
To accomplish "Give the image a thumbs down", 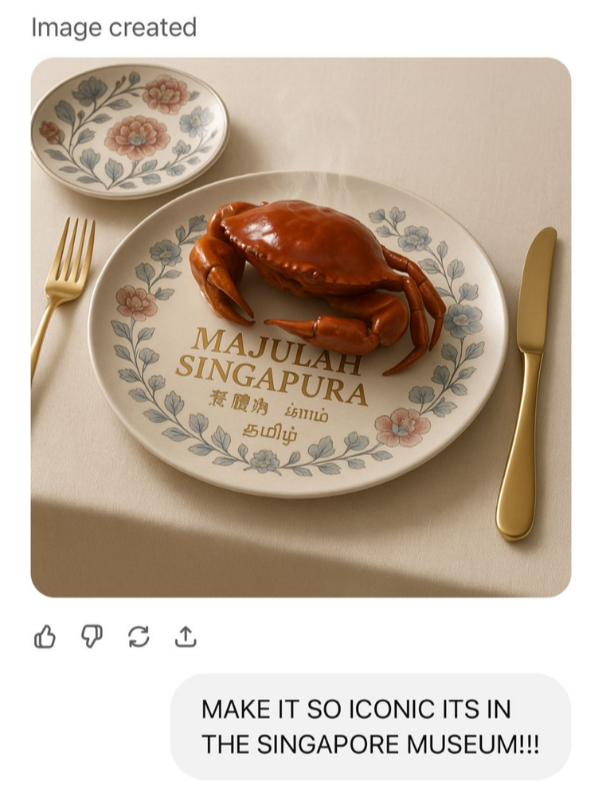I will (92, 637).
